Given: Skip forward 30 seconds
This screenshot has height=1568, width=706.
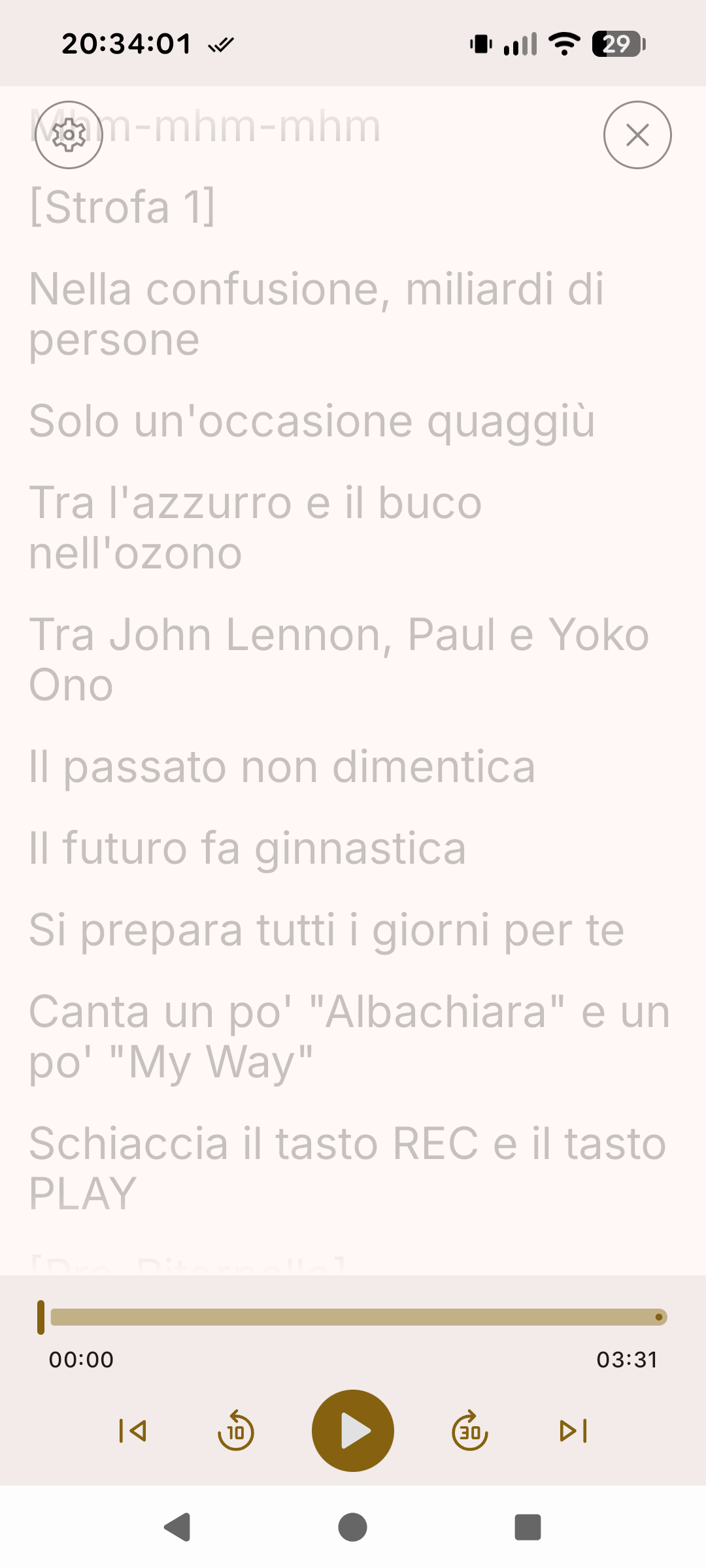Looking at the screenshot, I should click(470, 1431).
